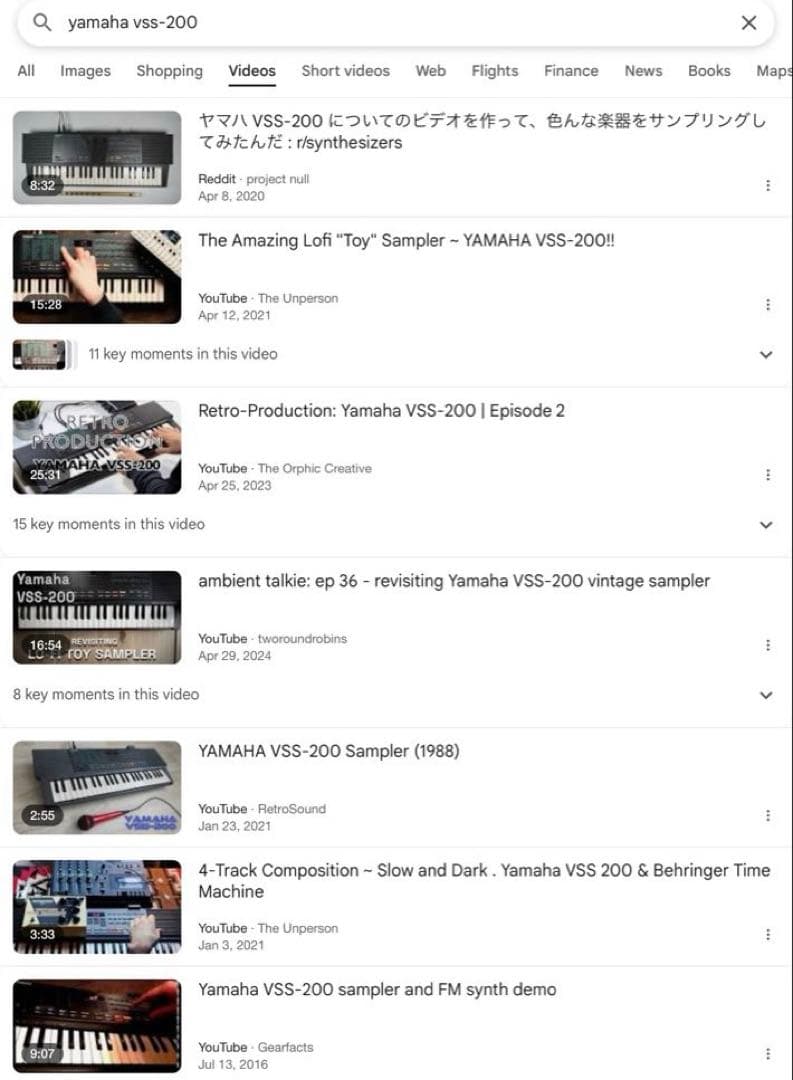793x1080 pixels.
Task: Tap the Gearfacts FM synth demo thumbnail
Action: [x=97, y=1026]
